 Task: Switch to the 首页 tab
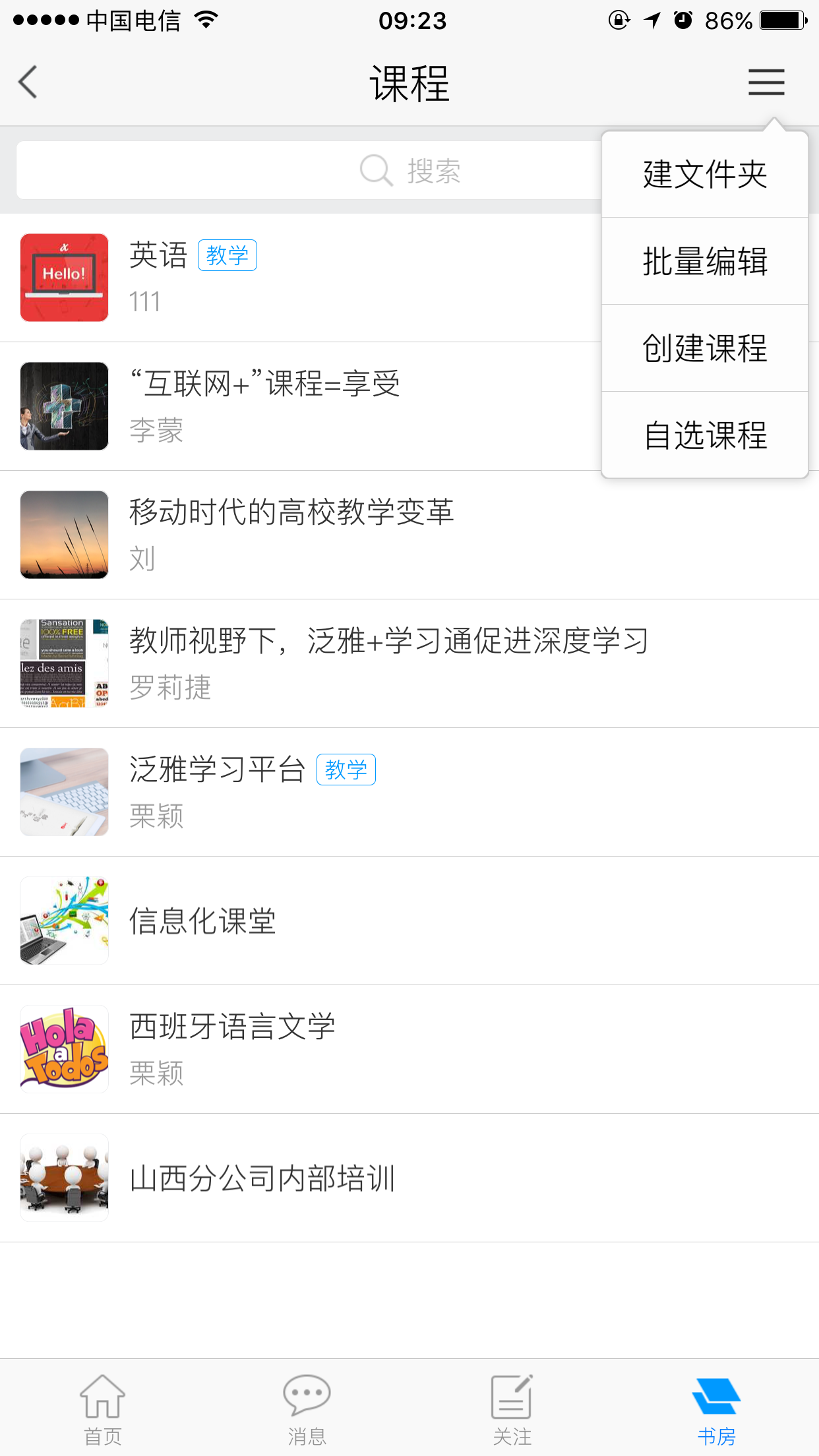click(103, 1409)
